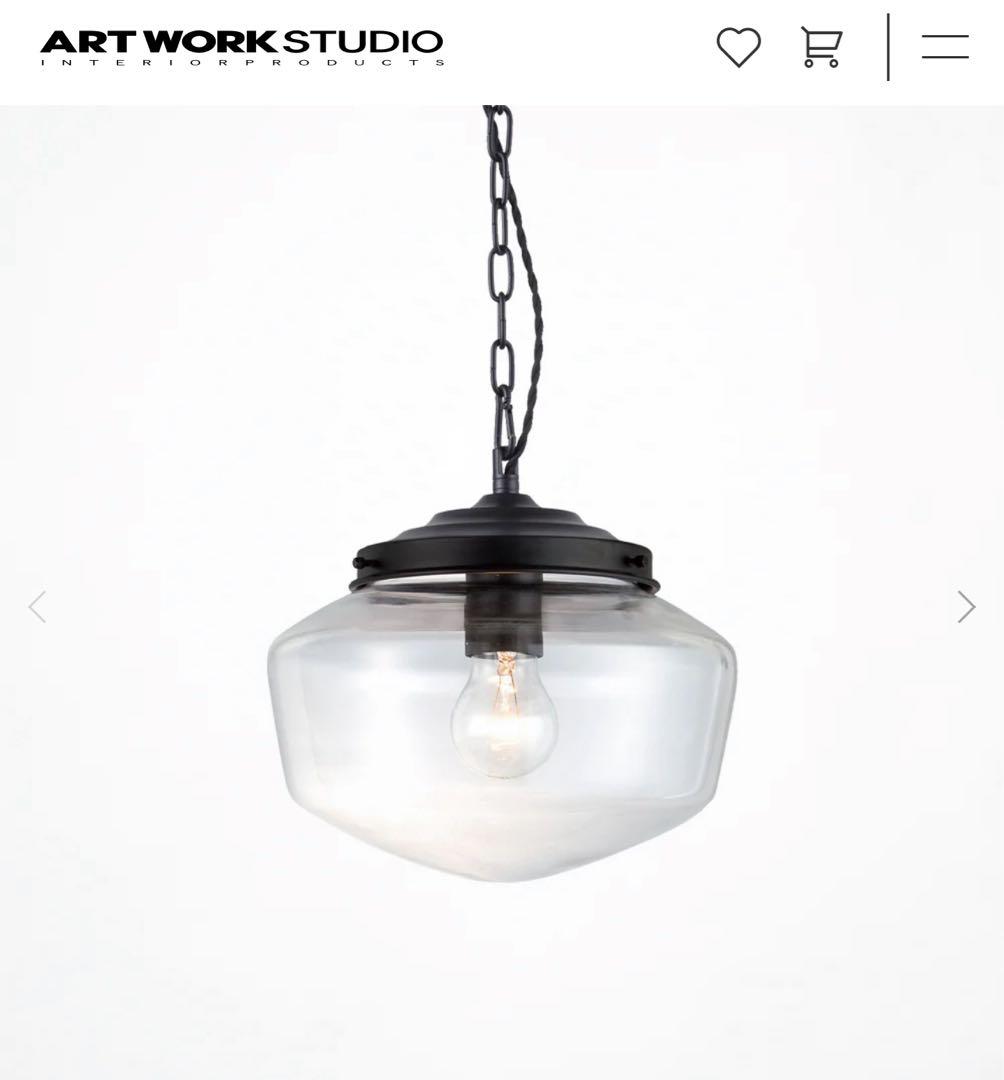Image resolution: width=1004 pixels, height=1080 pixels.
Task: Advance the image carousel with the right chevron
Action: pos(966,606)
